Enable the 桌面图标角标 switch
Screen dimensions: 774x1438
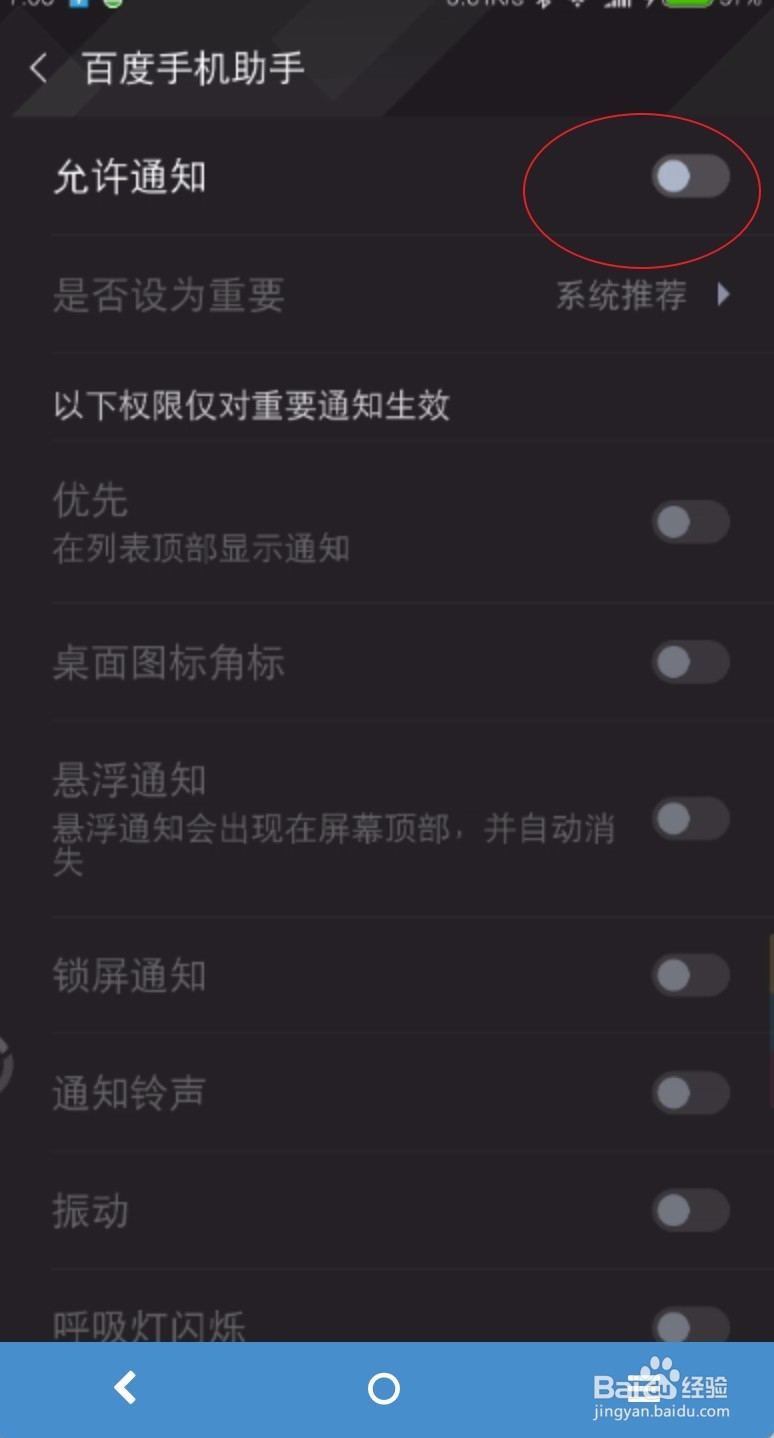[x=691, y=661]
